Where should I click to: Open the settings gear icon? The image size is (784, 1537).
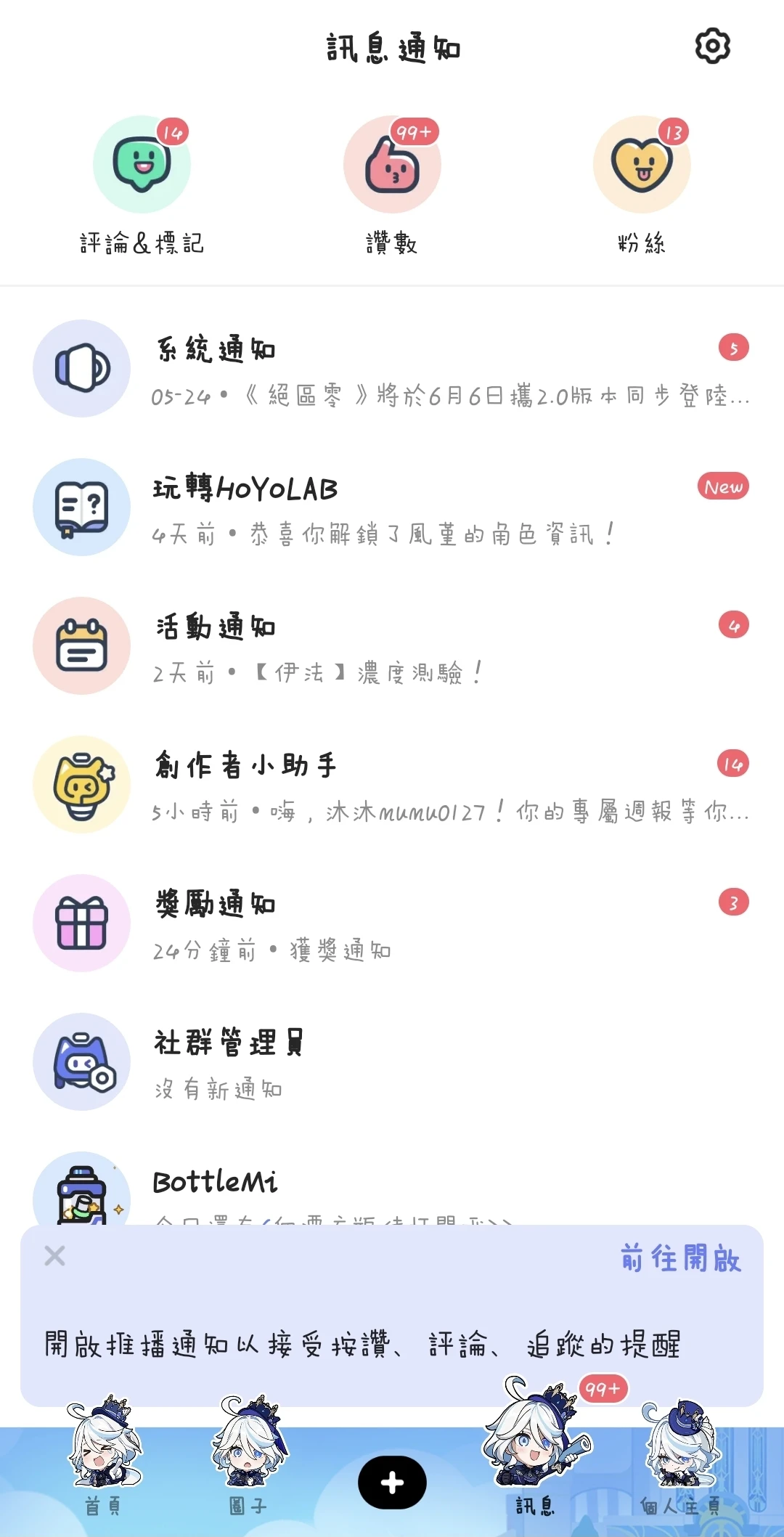[x=712, y=46]
